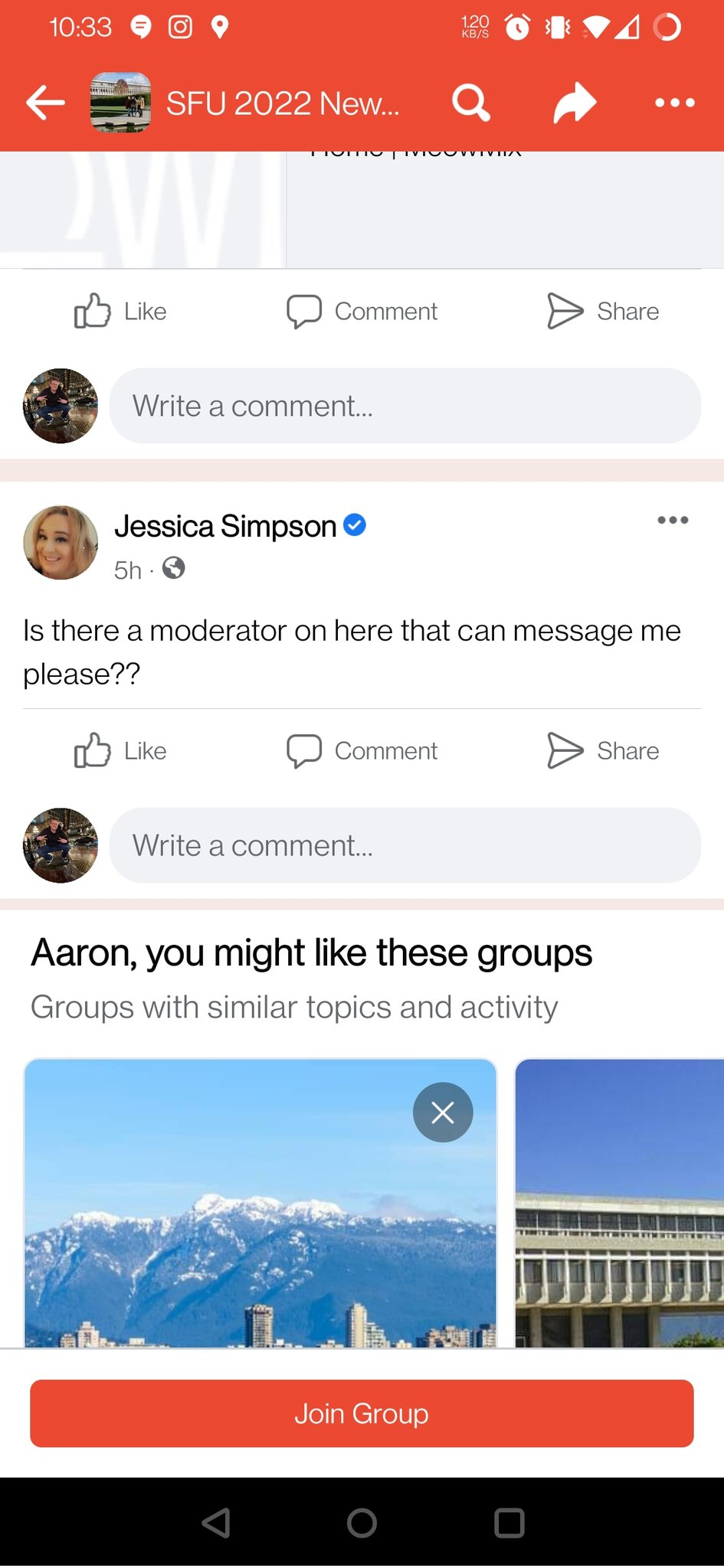The width and height of the screenshot is (724, 1568).
Task: Open the SFU 2022 New... group title
Action: point(283,103)
